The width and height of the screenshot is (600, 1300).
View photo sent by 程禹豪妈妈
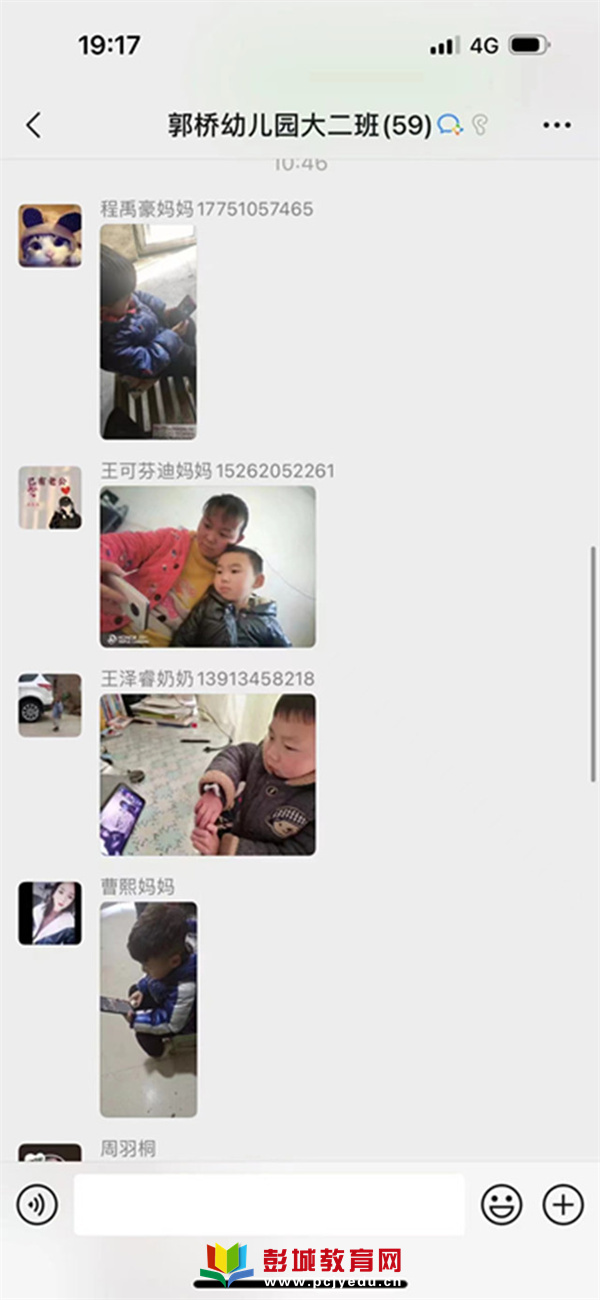click(148, 331)
